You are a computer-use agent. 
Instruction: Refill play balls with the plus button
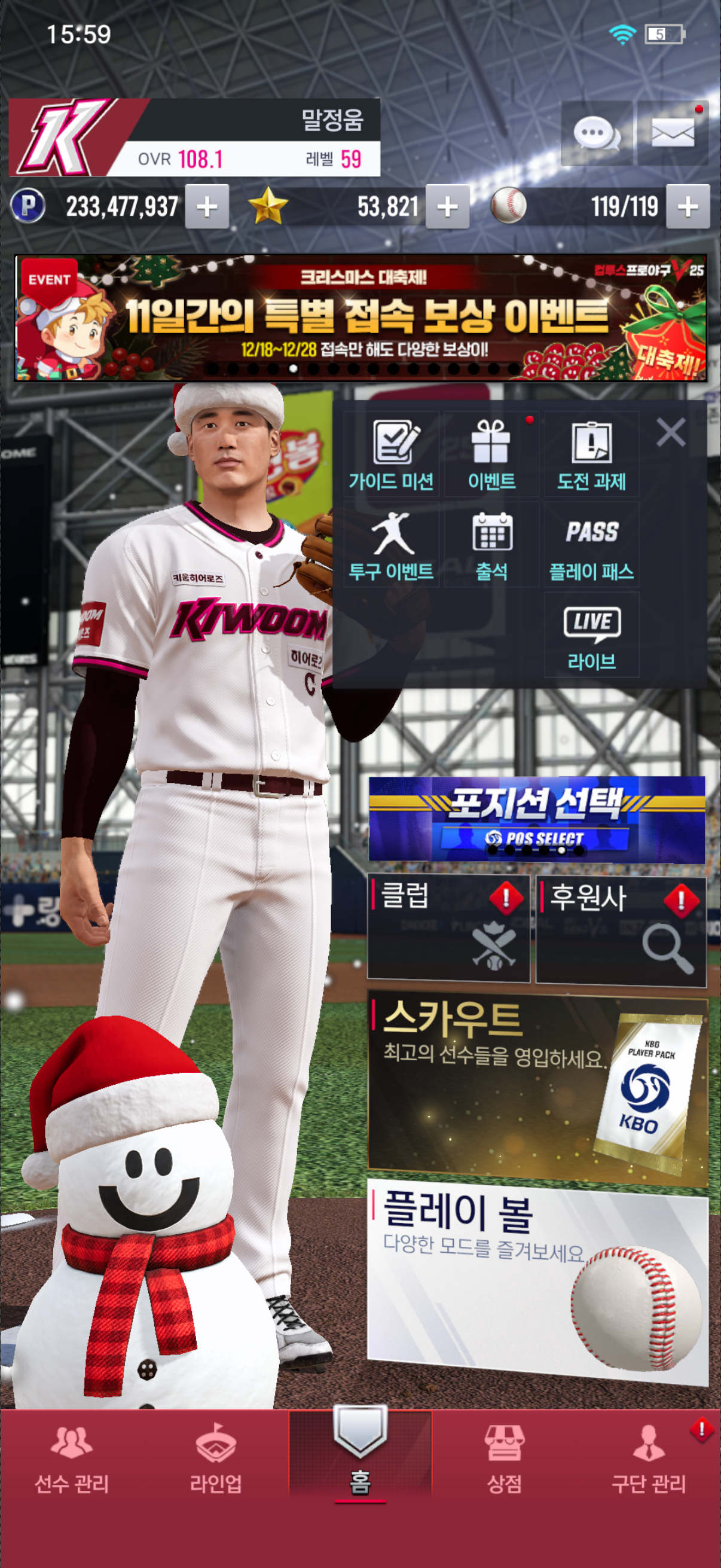point(688,207)
